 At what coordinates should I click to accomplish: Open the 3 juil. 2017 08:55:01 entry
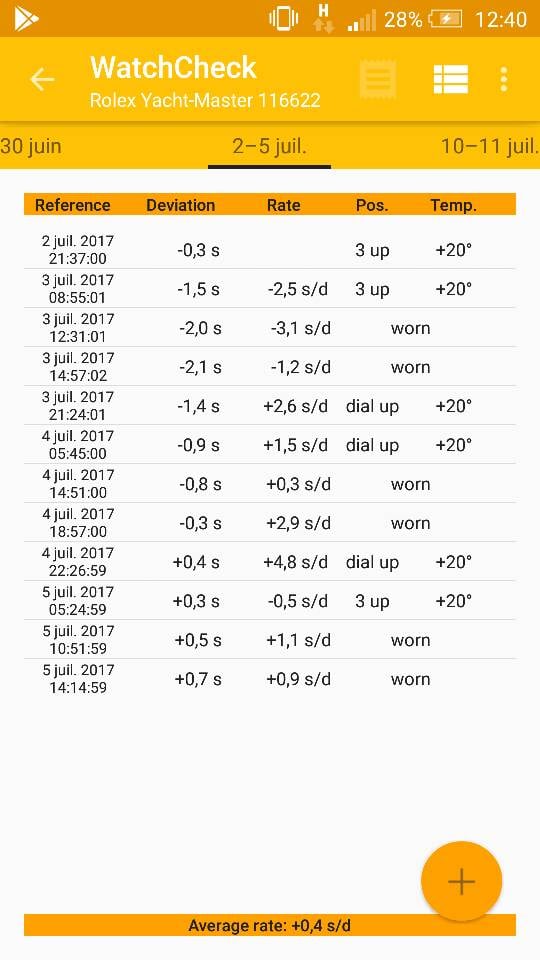269,288
